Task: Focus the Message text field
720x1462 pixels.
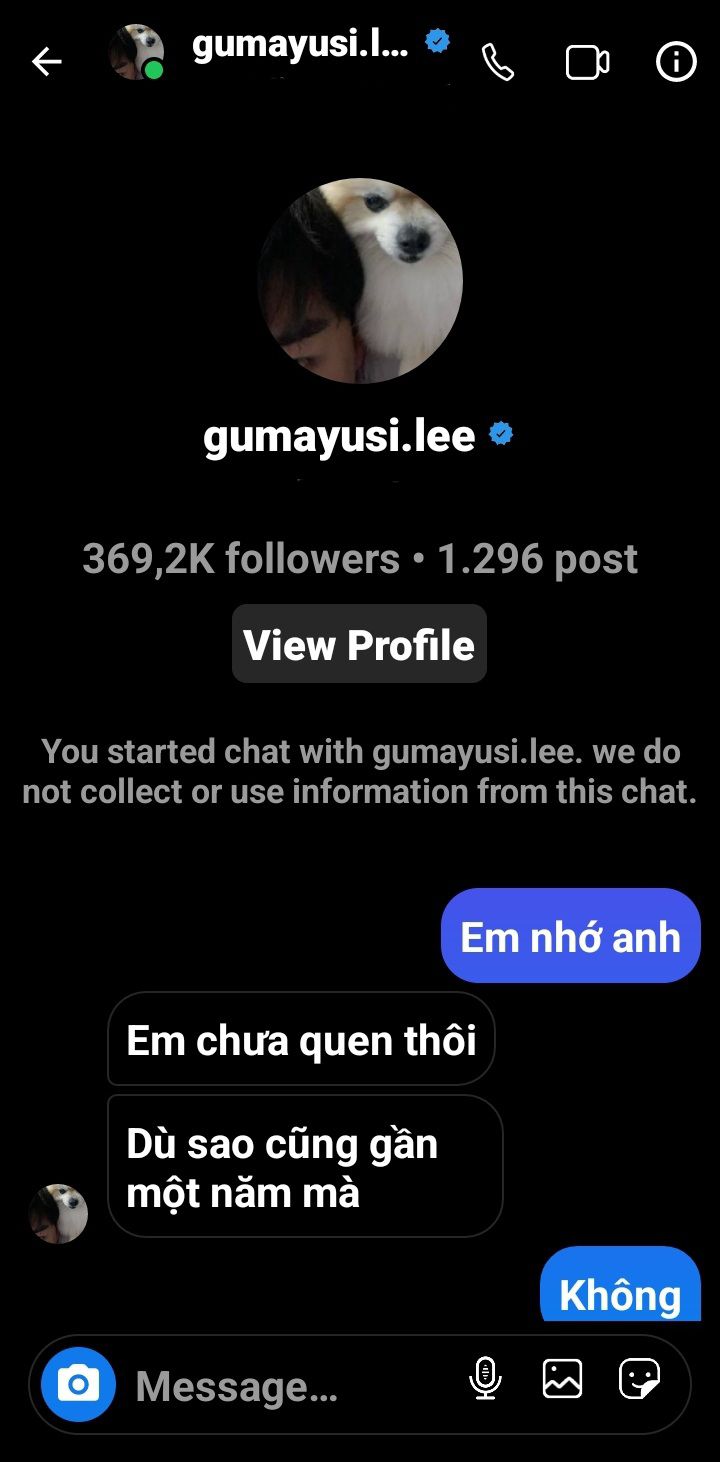Action: (290, 1386)
